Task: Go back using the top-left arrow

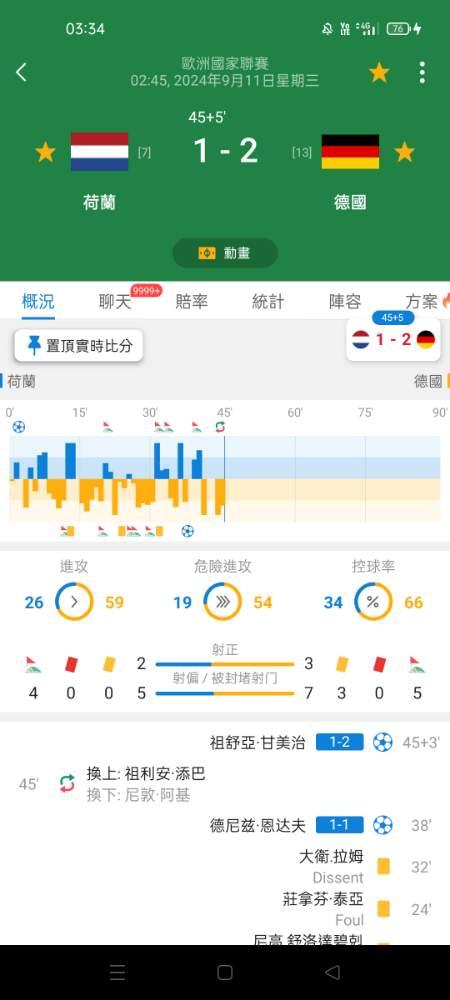Action: click(x=21, y=72)
